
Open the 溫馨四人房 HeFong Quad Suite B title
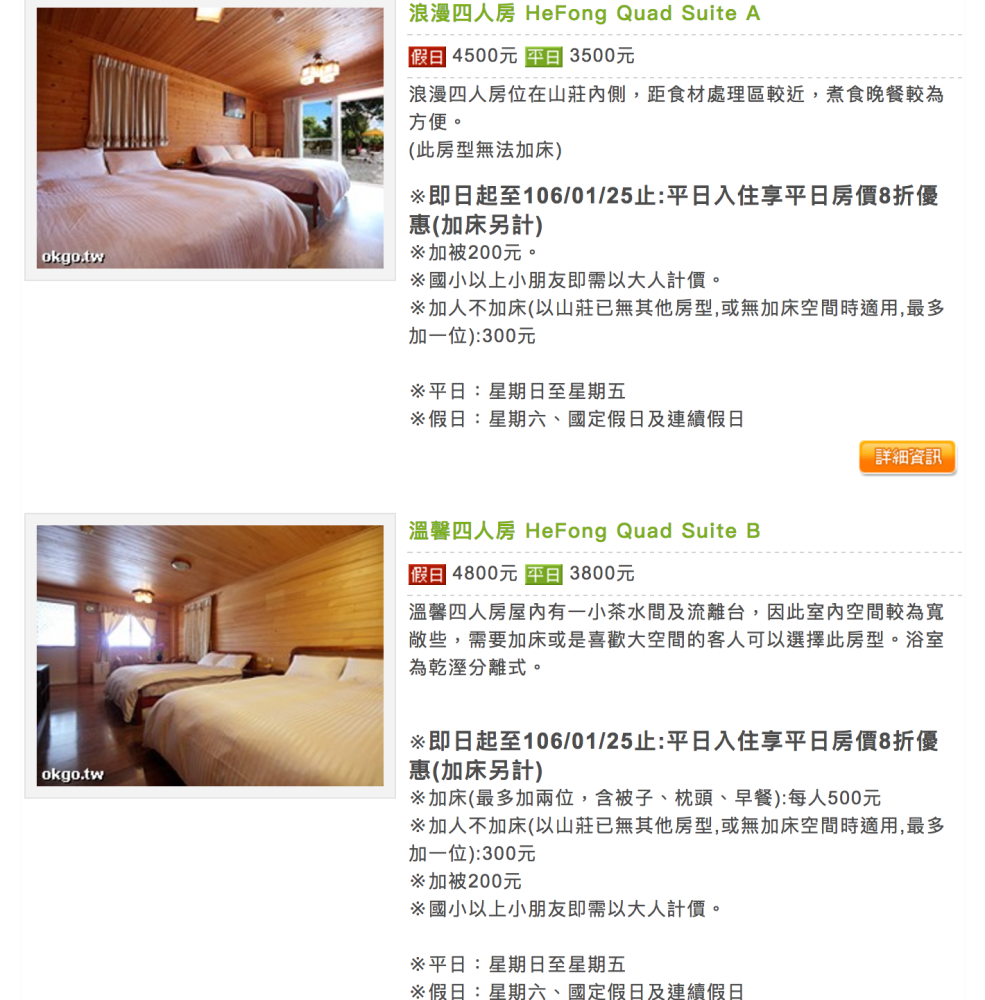[584, 531]
